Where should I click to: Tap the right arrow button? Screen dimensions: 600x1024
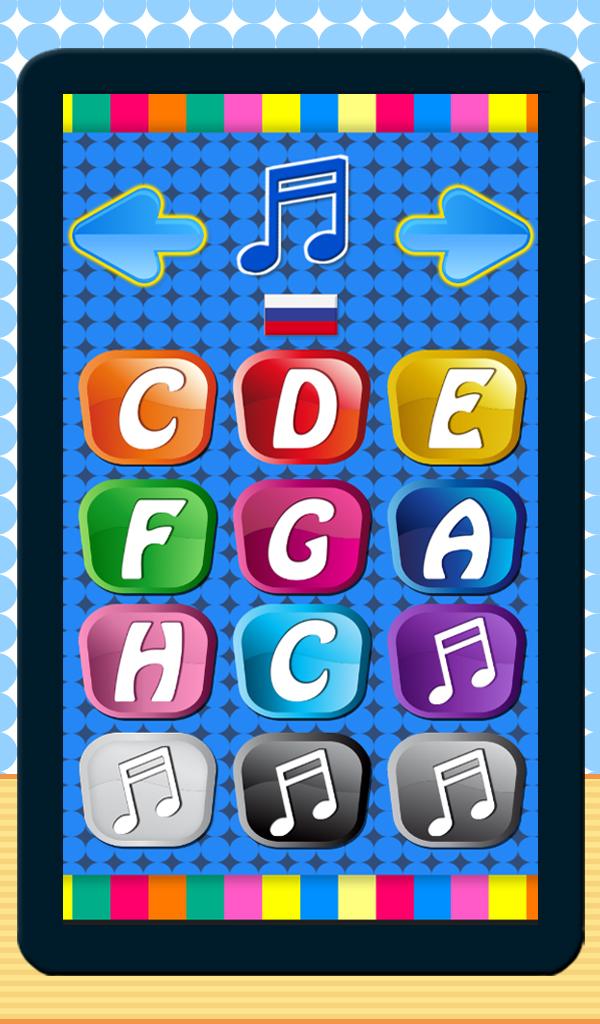point(465,236)
